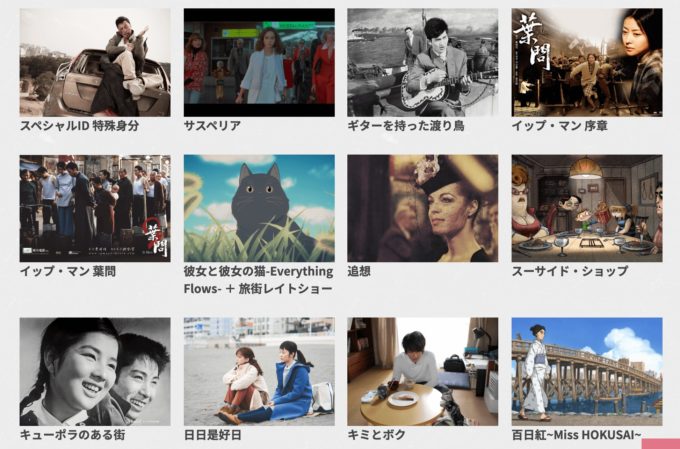View スーサイド・ショップ film details
The width and height of the screenshot is (680, 449).
coord(586,208)
